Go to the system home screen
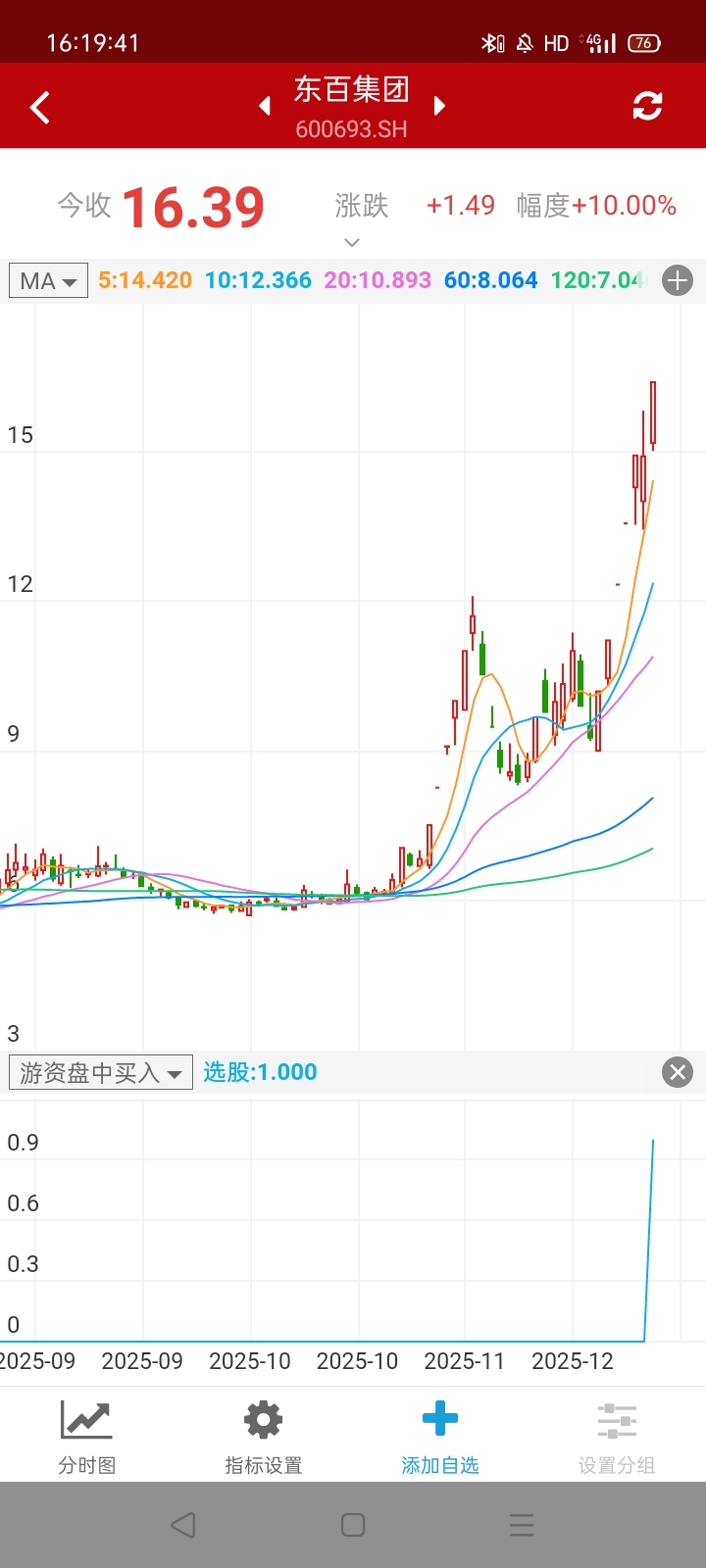This screenshot has height=1568, width=706. (353, 1525)
